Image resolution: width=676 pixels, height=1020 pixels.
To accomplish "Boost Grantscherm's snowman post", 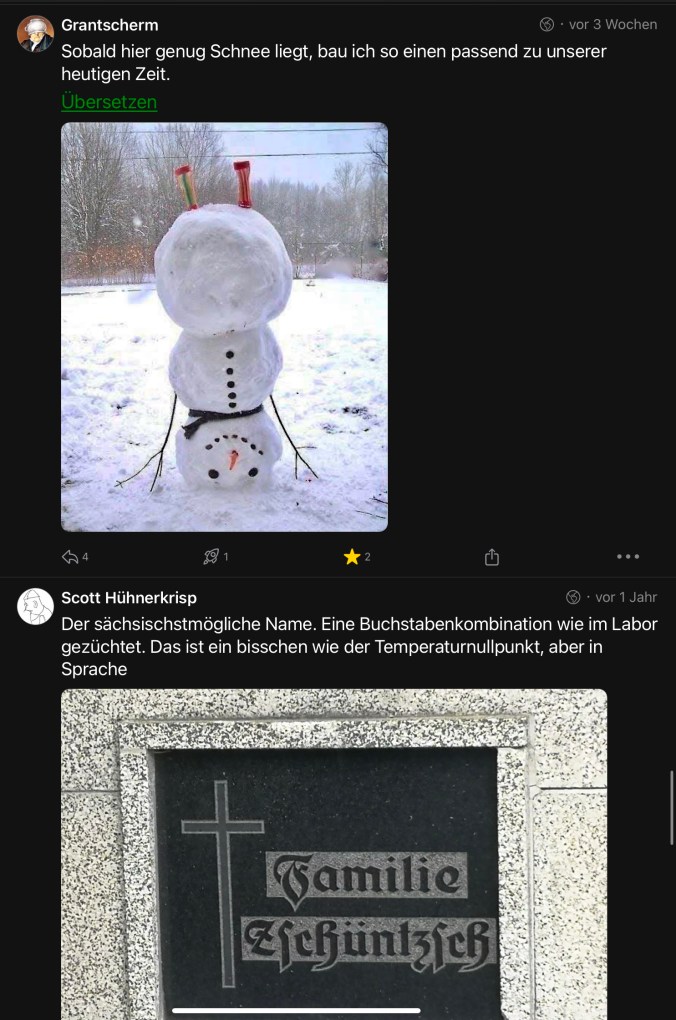I will (211, 557).
